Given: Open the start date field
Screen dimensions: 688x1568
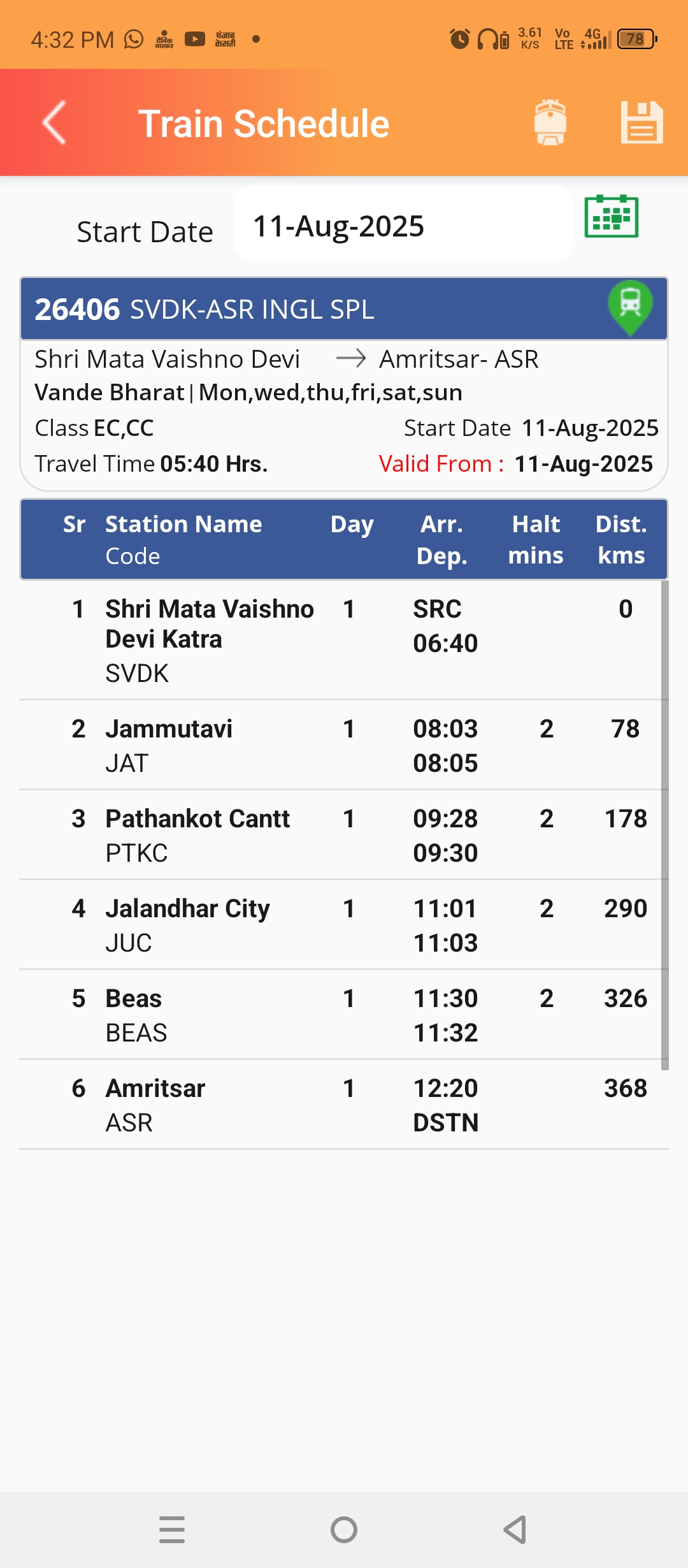Looking at the screenshot, I should (x=403, y=224).
